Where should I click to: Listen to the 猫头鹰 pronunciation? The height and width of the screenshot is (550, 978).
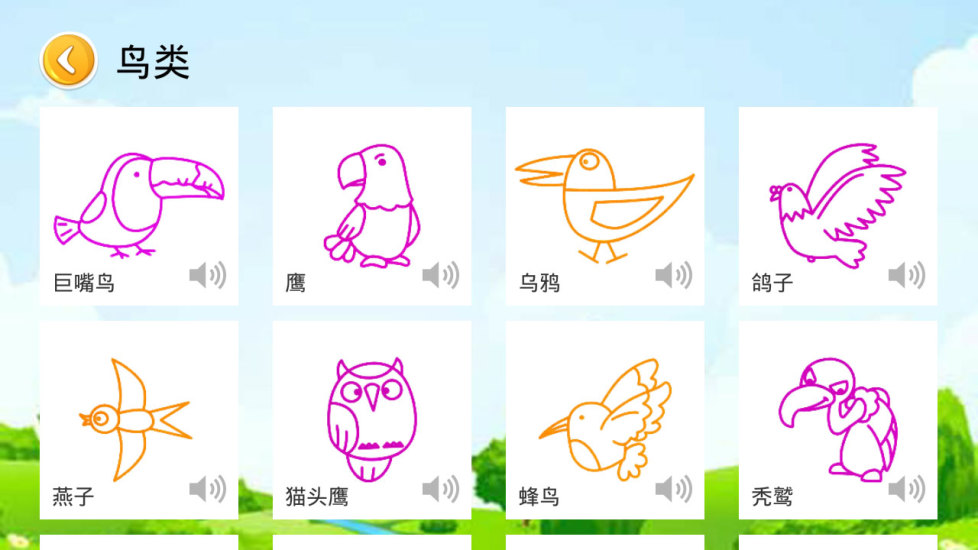[x=440, y=489]
